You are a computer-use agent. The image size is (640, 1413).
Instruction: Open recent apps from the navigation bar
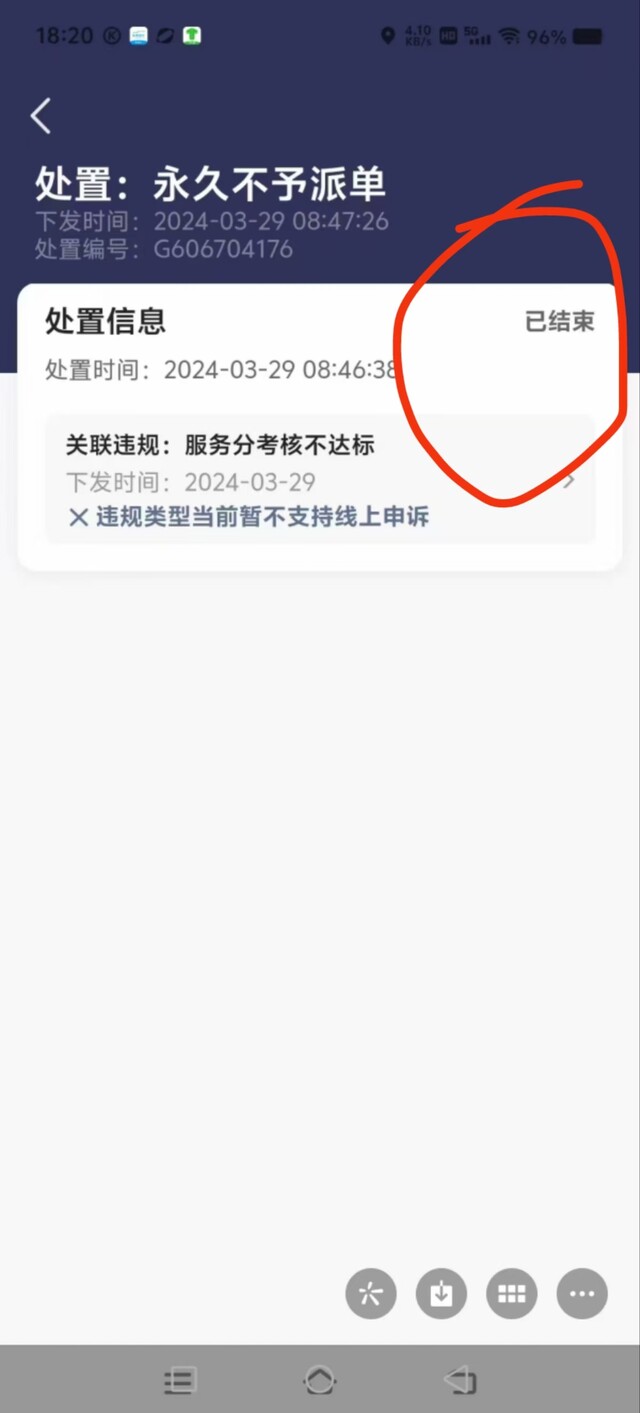(180, 1381)
